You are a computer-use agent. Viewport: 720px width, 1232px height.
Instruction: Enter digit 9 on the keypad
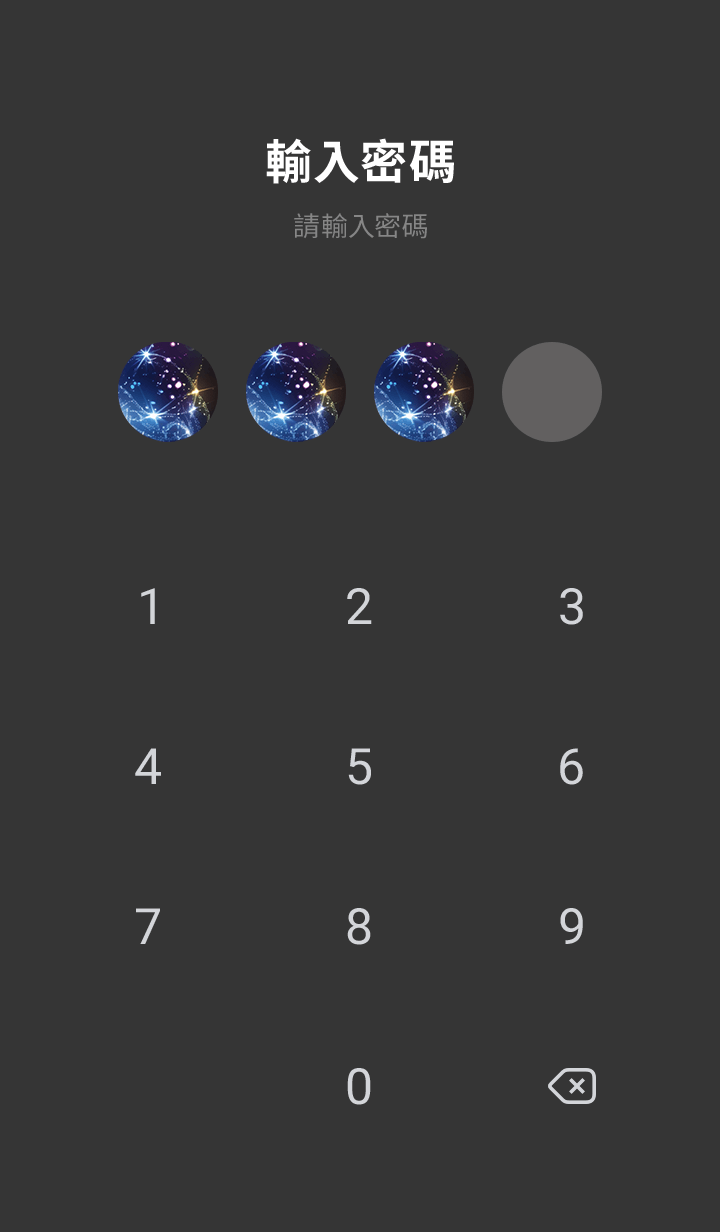tap(571, 927)
